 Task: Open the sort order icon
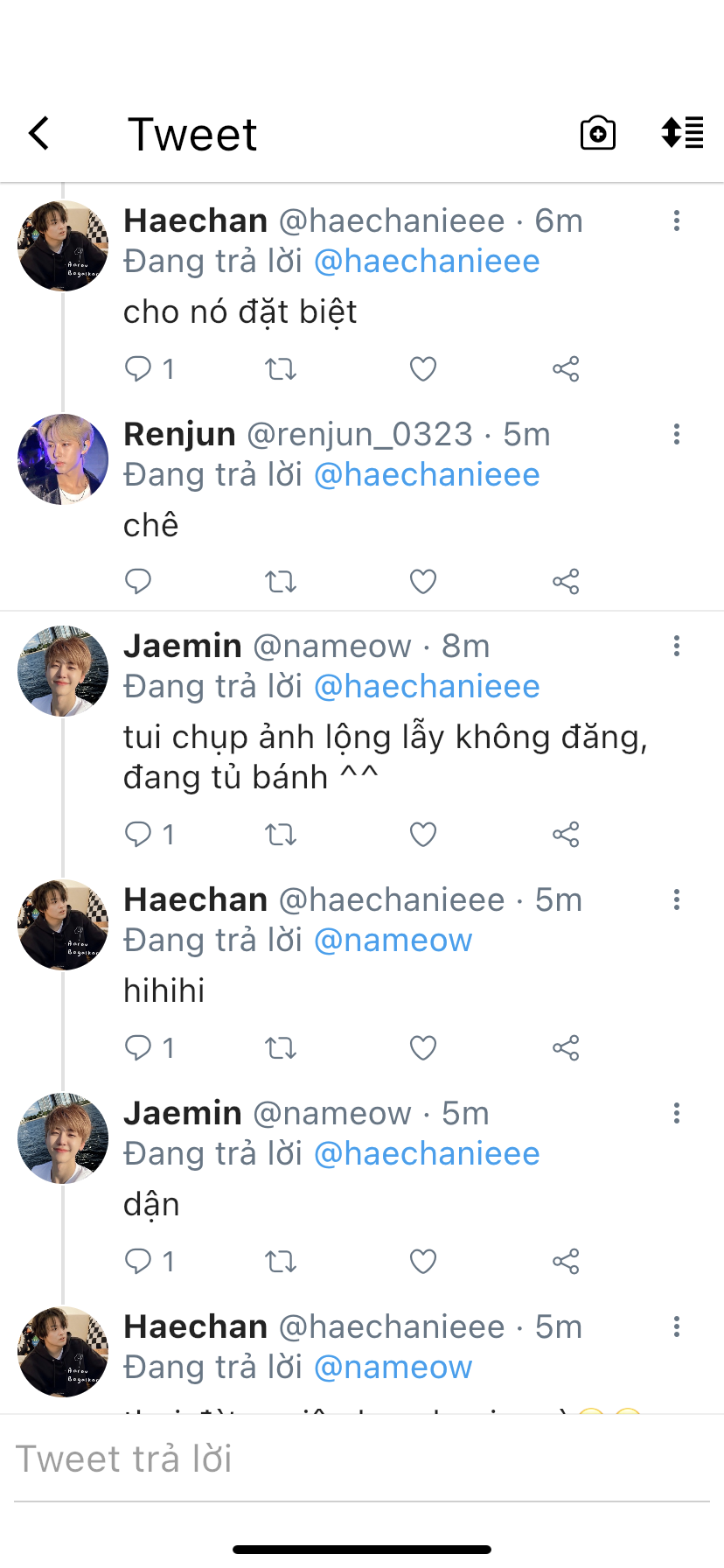pyautogui.click(x=682, y=133)
